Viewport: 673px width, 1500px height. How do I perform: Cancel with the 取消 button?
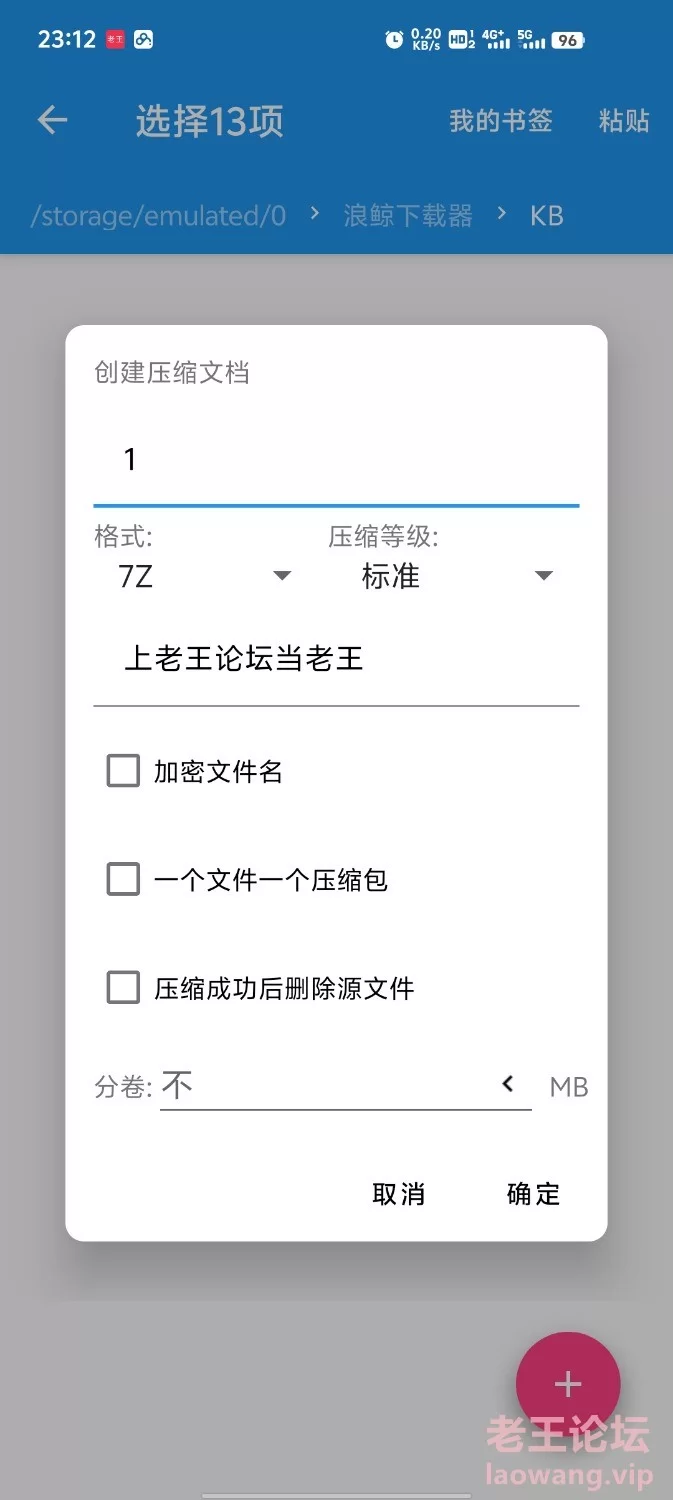(x=398, y=1193)
